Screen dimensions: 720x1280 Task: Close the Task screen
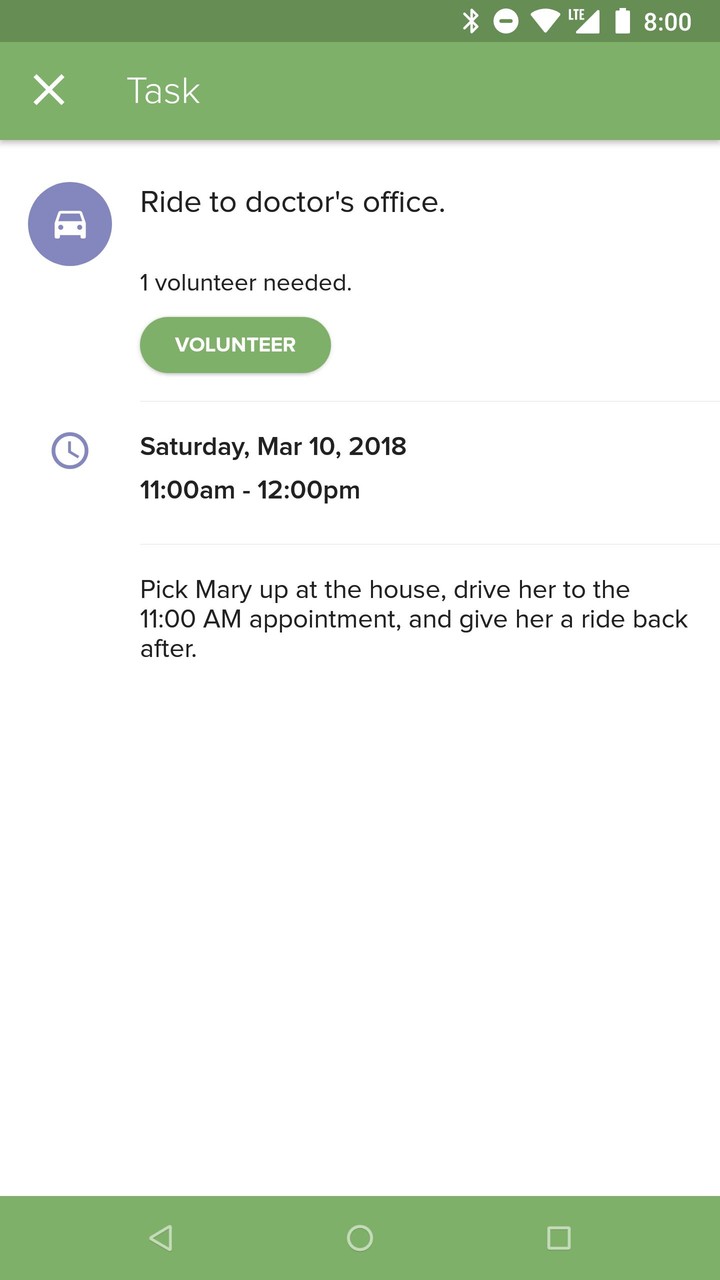coord(49,90)
